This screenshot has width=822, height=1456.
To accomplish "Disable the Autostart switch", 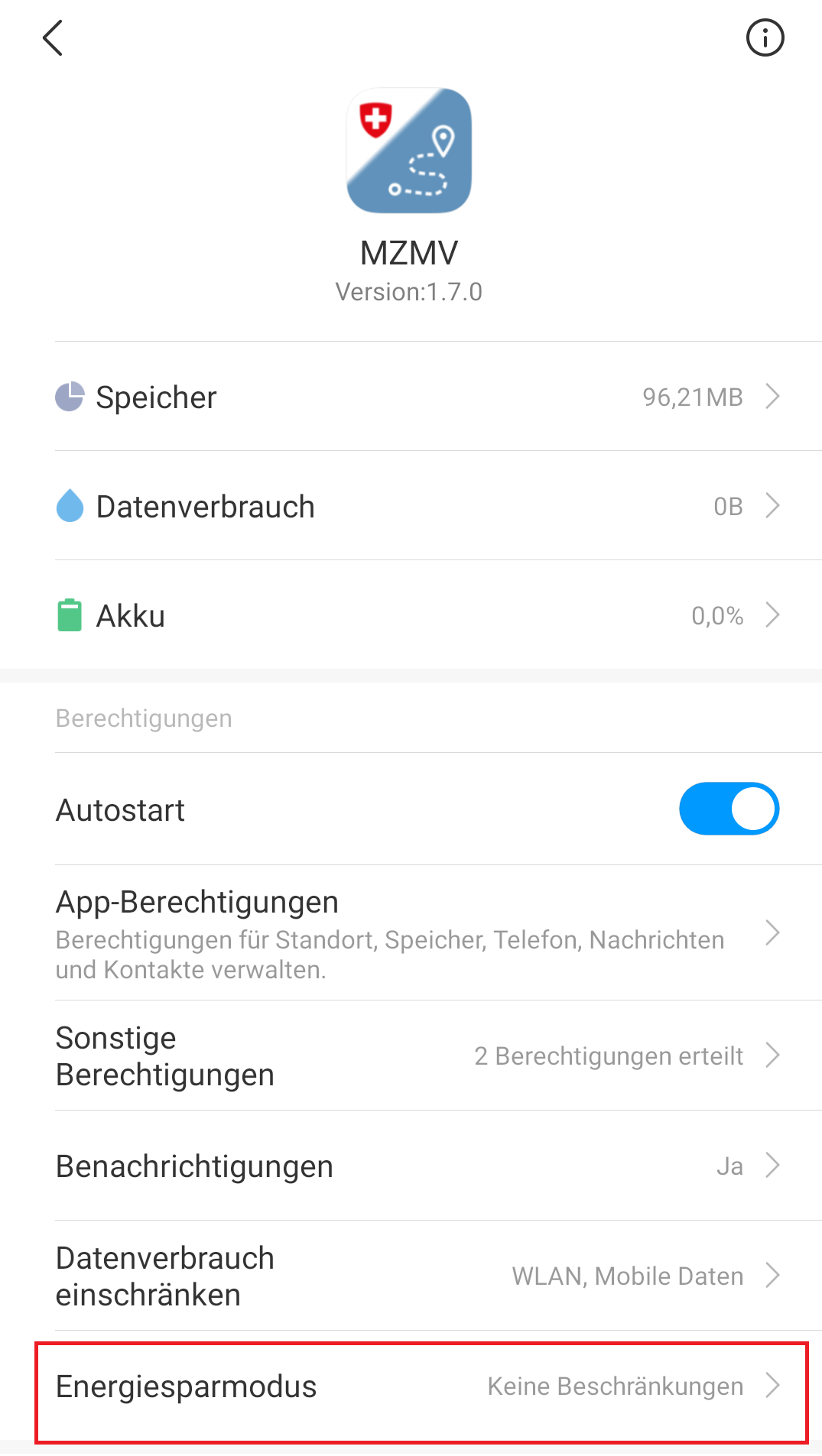I will tap(729, 809).
